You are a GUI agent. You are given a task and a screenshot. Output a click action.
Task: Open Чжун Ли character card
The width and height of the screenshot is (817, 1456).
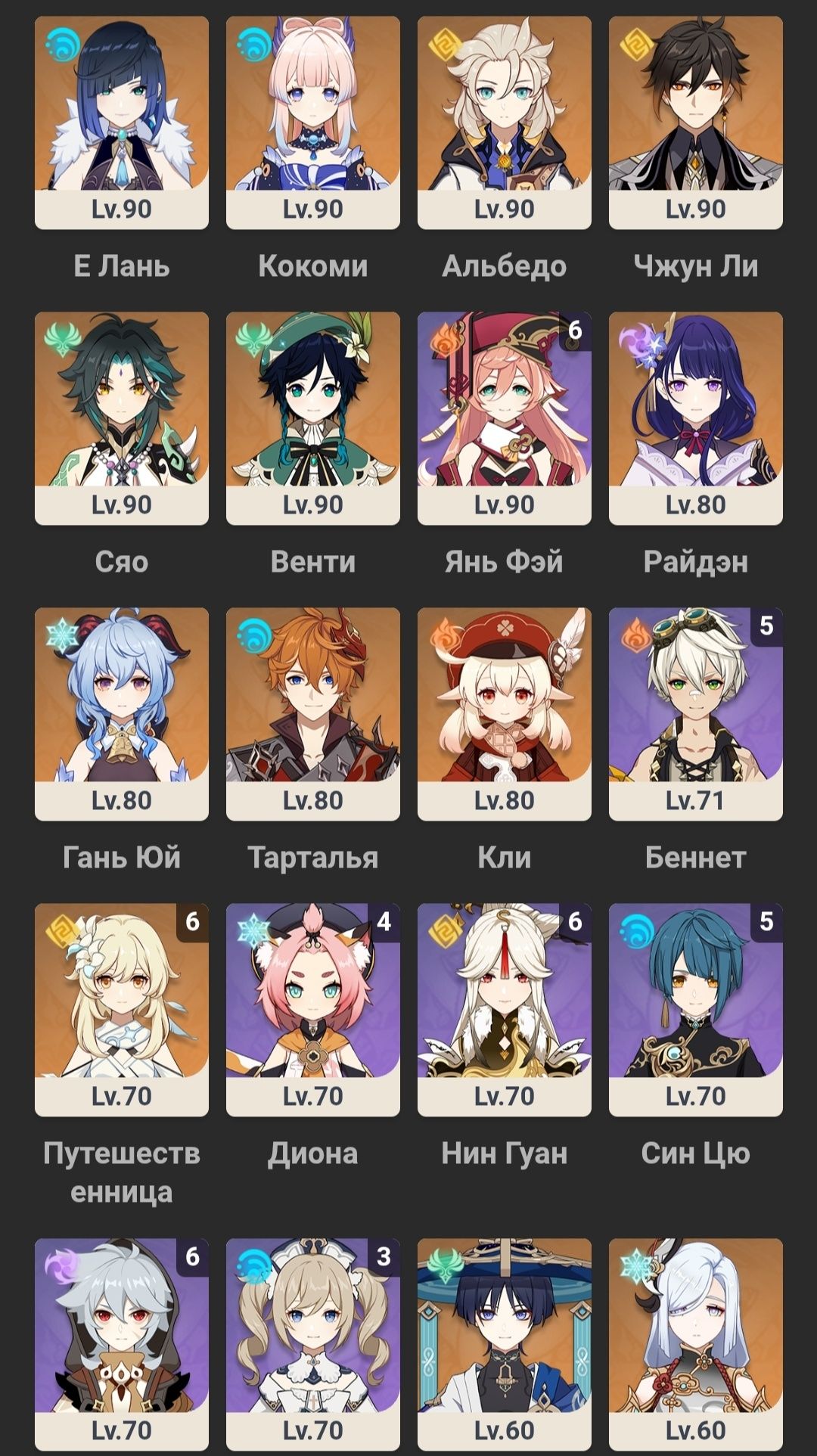click(x=695, y=121)
